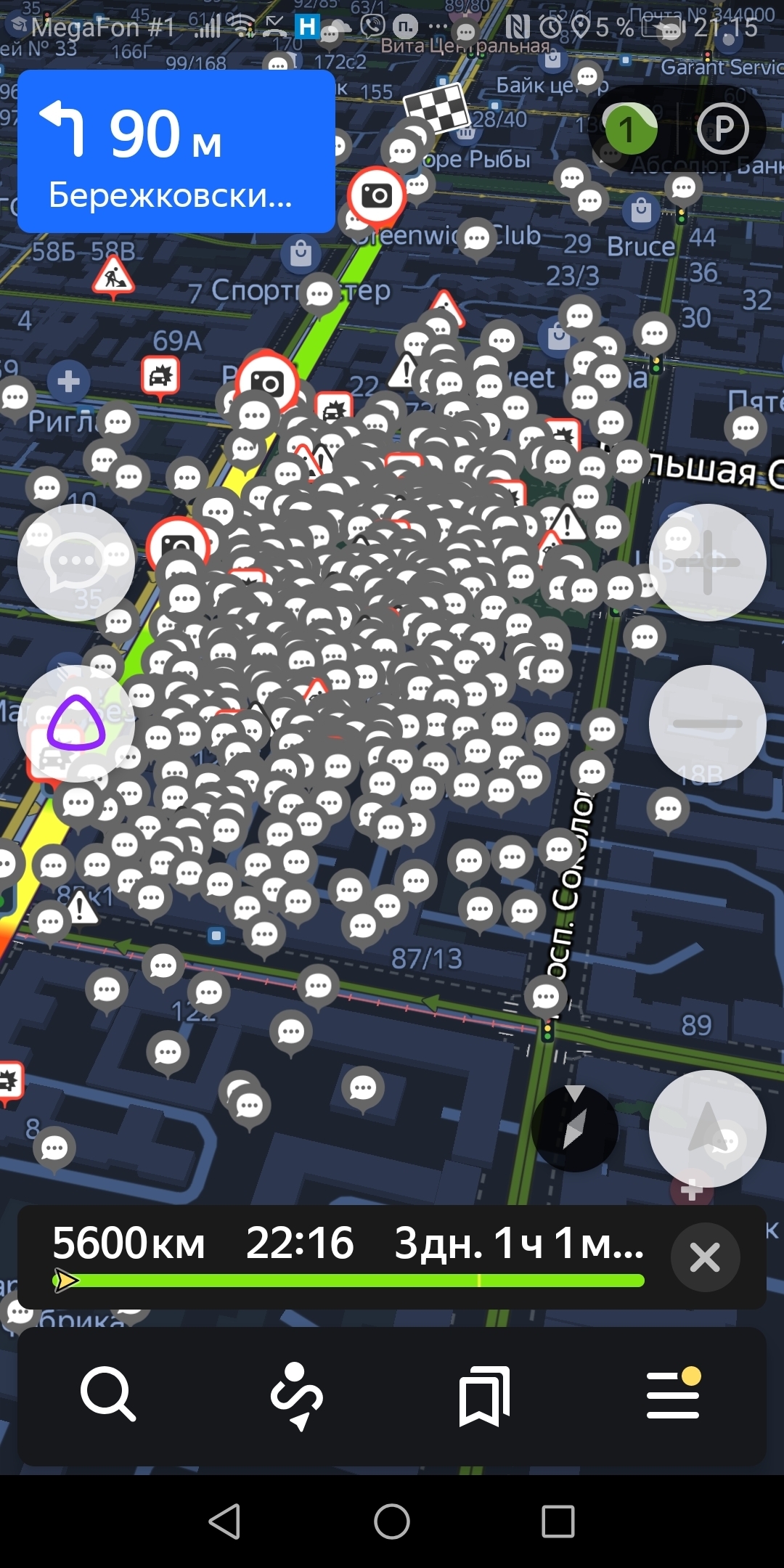
Task: Open saved bookmarks
Action: pos(485,1395)
